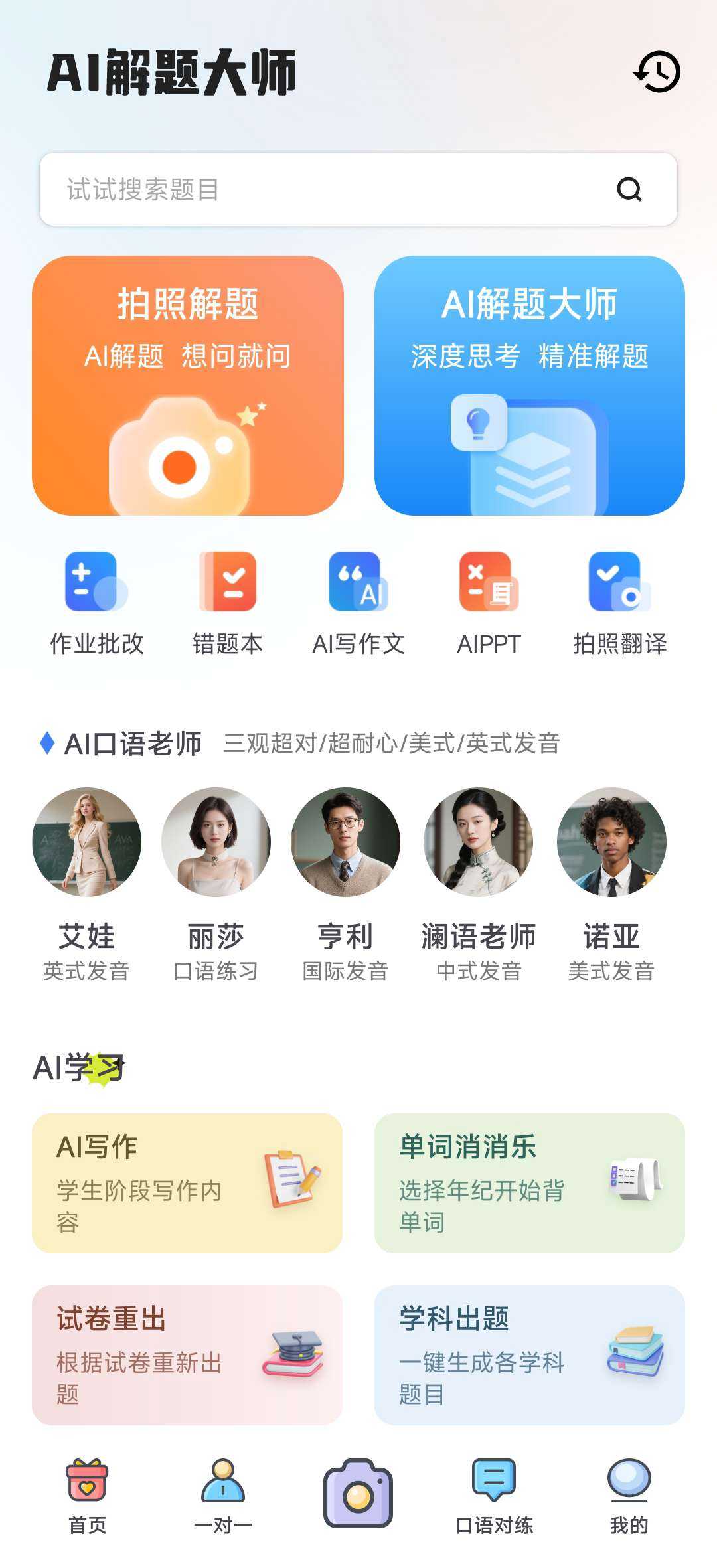Open the blue AI解题大师 card
This screenshot has height=1568, width=717.
(529, 385)
